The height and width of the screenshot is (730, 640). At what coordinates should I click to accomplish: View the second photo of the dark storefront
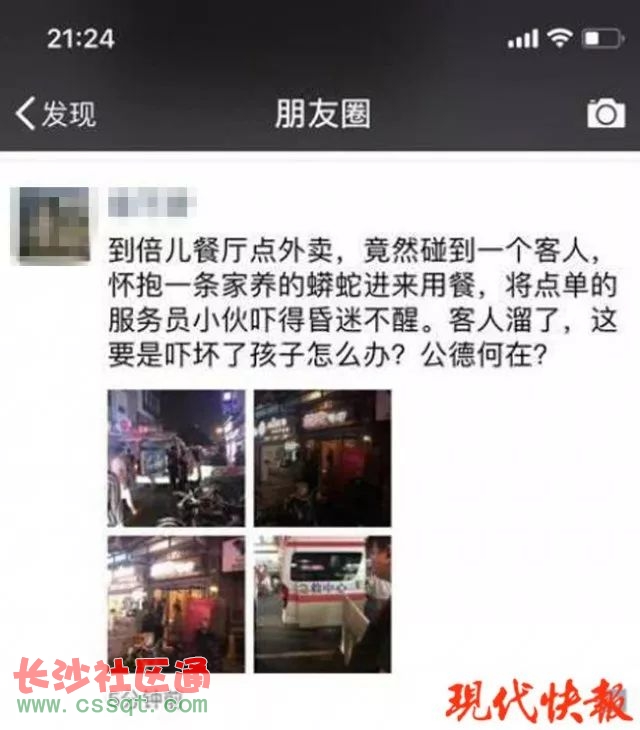coord(322,458)
